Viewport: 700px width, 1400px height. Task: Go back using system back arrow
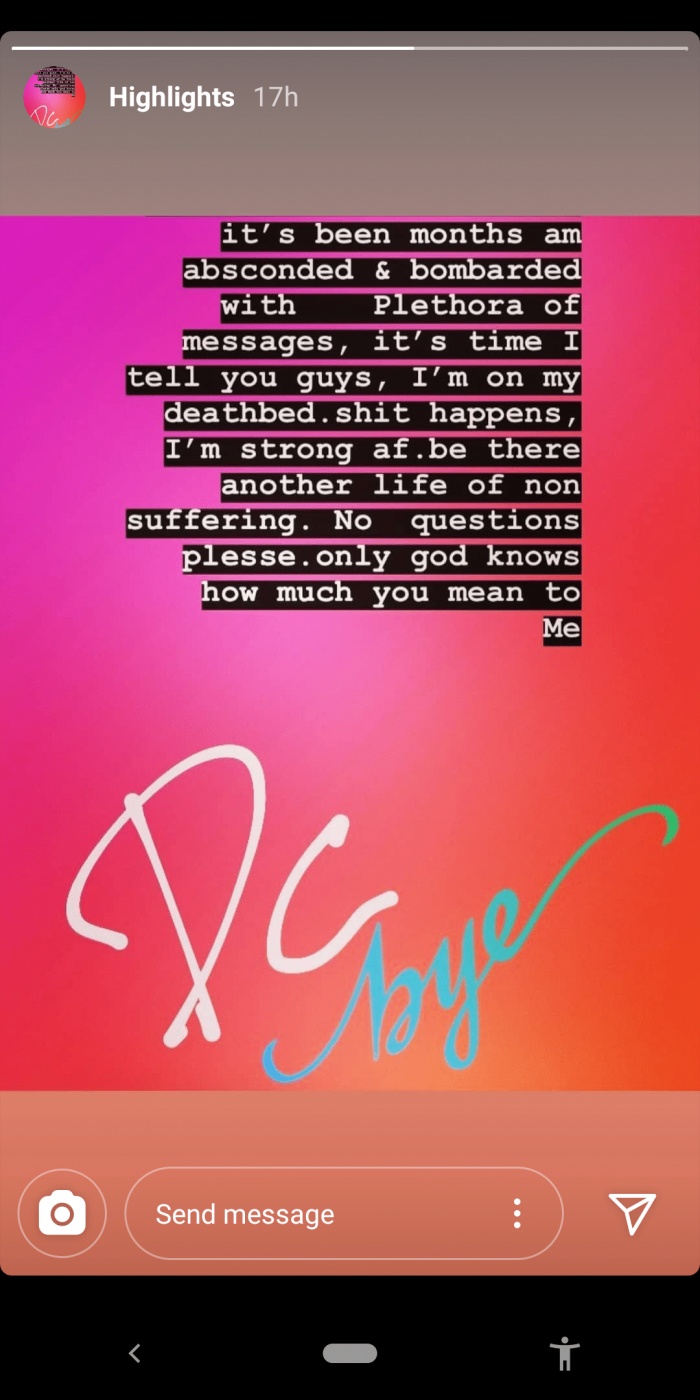pos(134,1353)
